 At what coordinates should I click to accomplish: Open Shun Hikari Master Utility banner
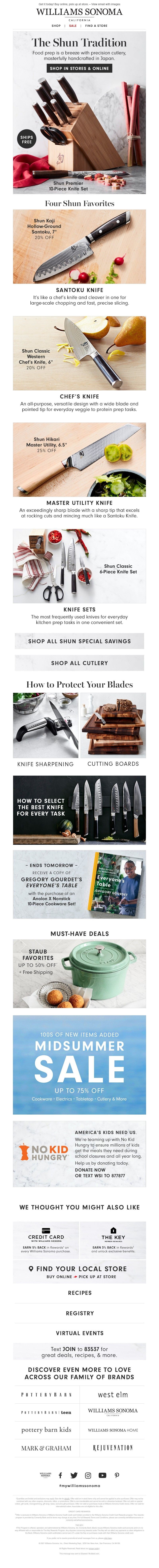point(79,460)
